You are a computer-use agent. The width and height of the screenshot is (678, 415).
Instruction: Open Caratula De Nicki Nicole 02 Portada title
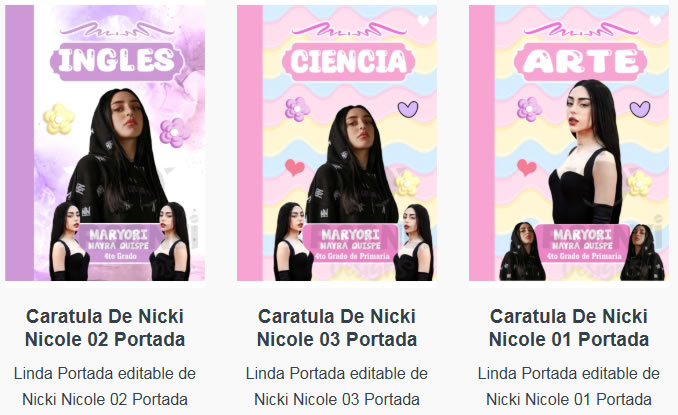tap(105, 327)
